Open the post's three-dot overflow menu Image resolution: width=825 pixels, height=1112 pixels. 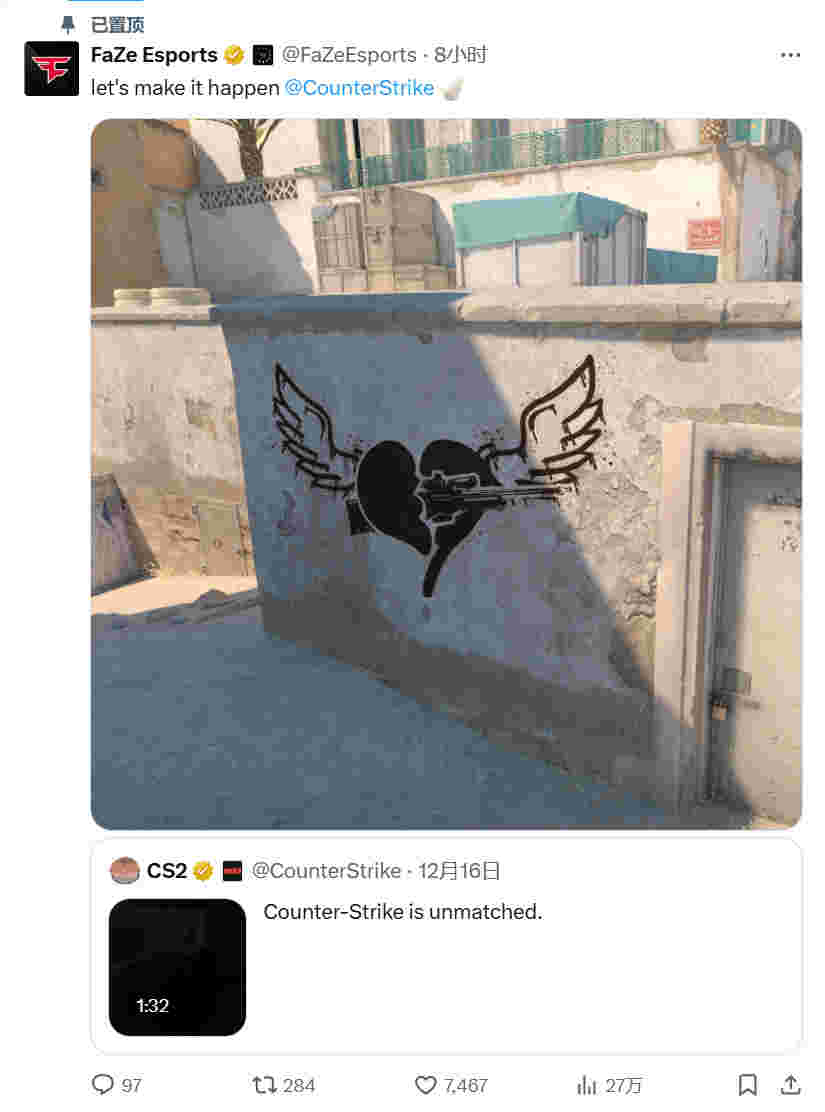pyautogui.click(x=790, y=55)
